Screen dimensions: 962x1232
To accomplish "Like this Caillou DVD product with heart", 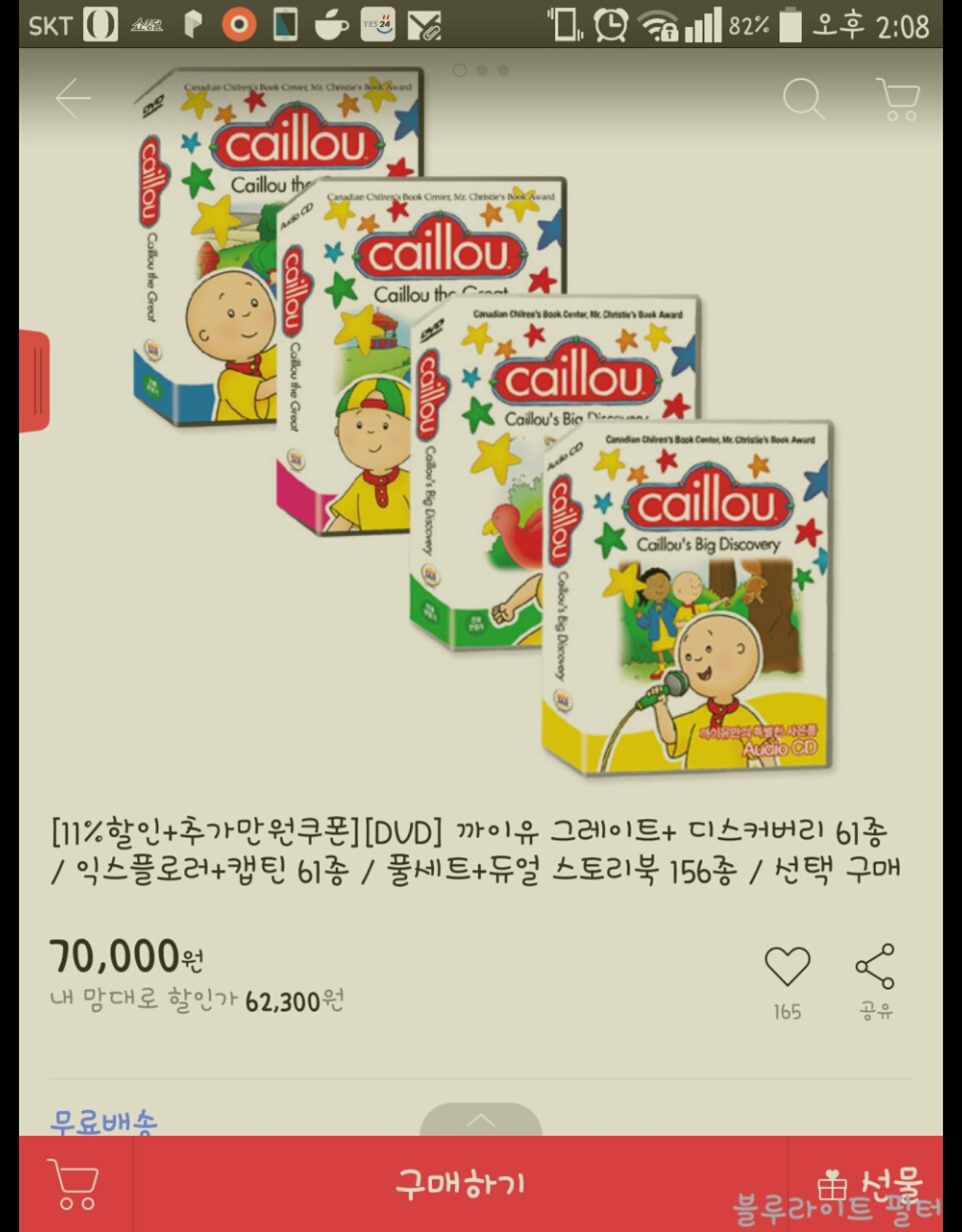I will pos(787,965).
